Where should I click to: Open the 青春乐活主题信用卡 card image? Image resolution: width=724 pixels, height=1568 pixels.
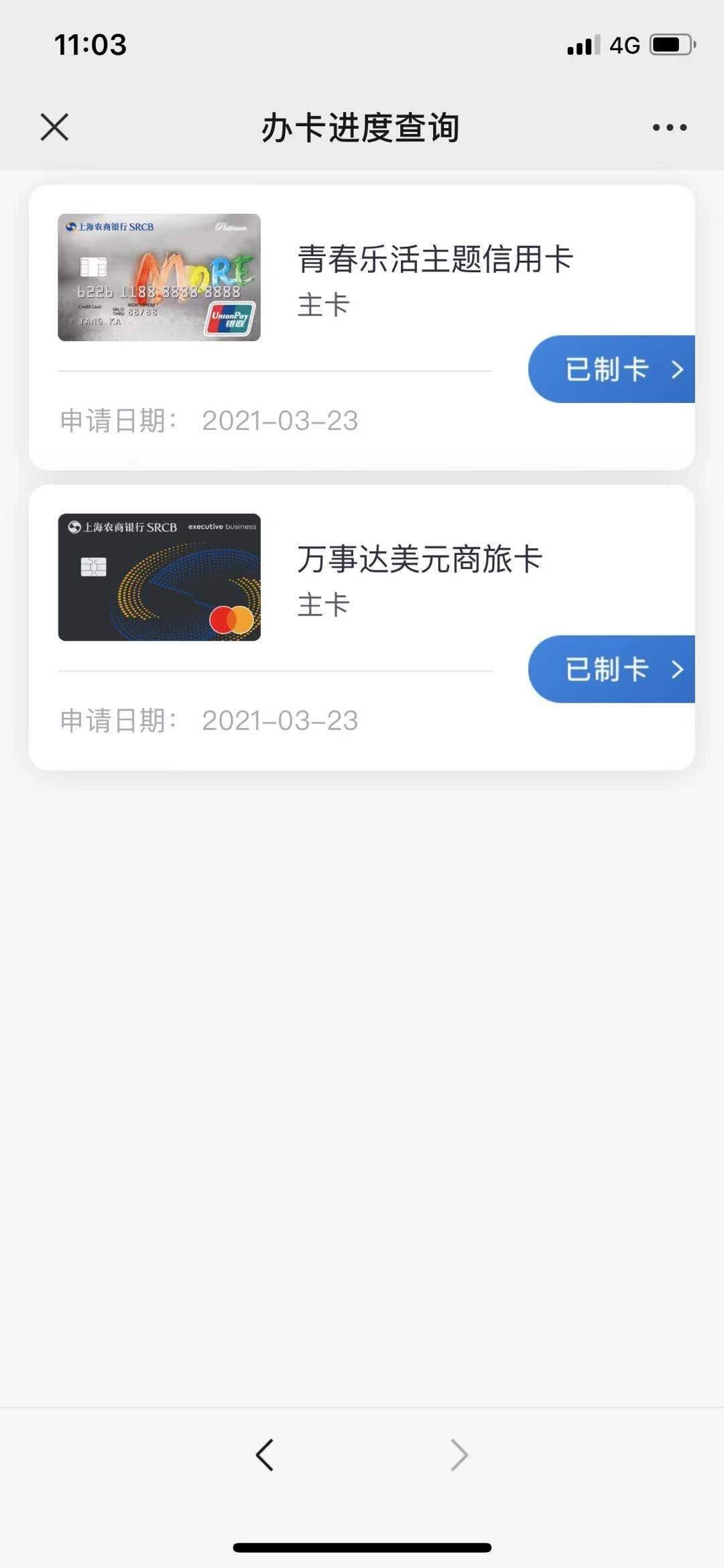click(159, 278)
